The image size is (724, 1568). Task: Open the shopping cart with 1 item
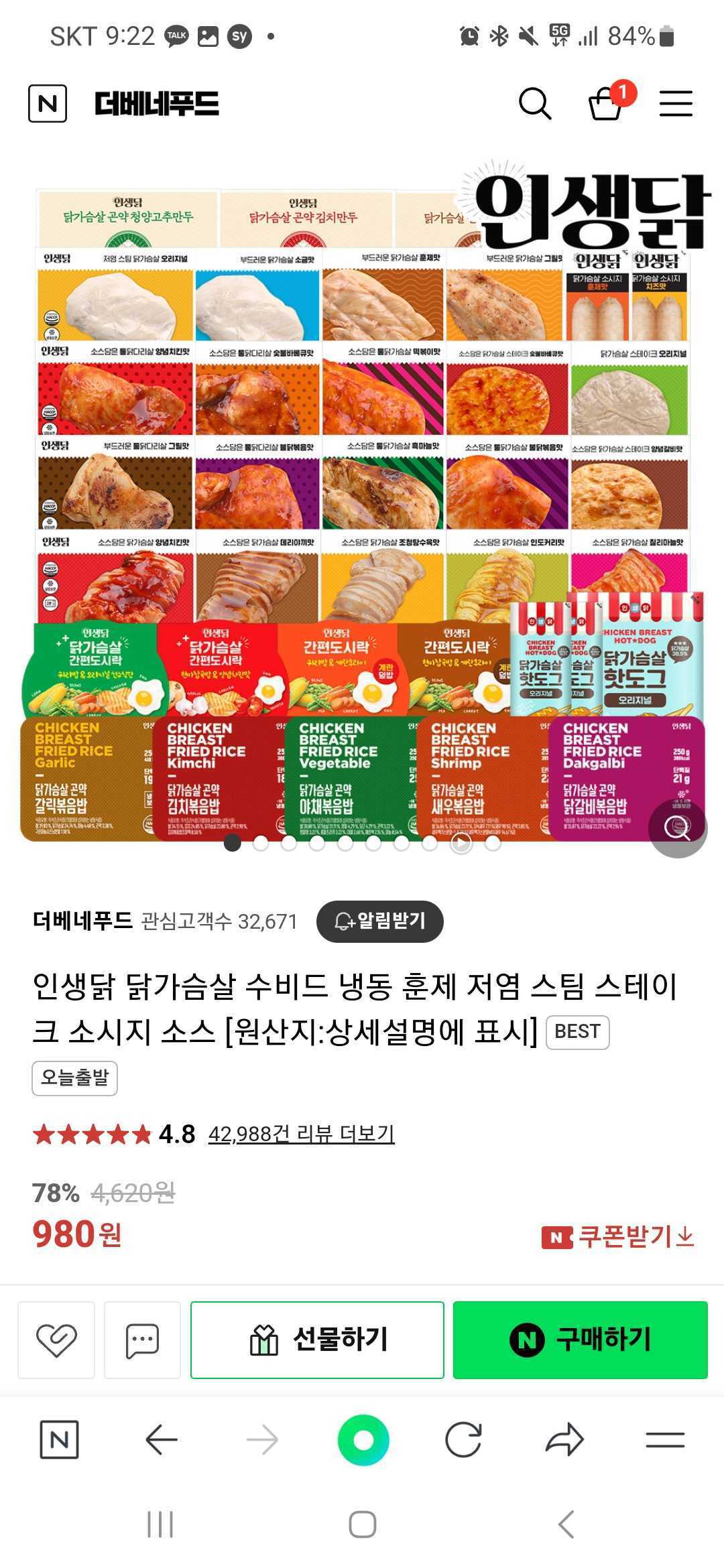tap(605, 105)
